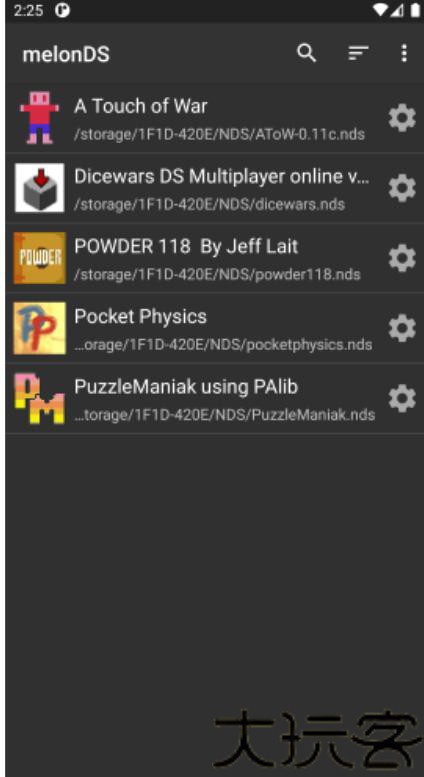The image size is (424, 777).
Task: Open settings gear for Dicewars DS
Action: (402, 188)
